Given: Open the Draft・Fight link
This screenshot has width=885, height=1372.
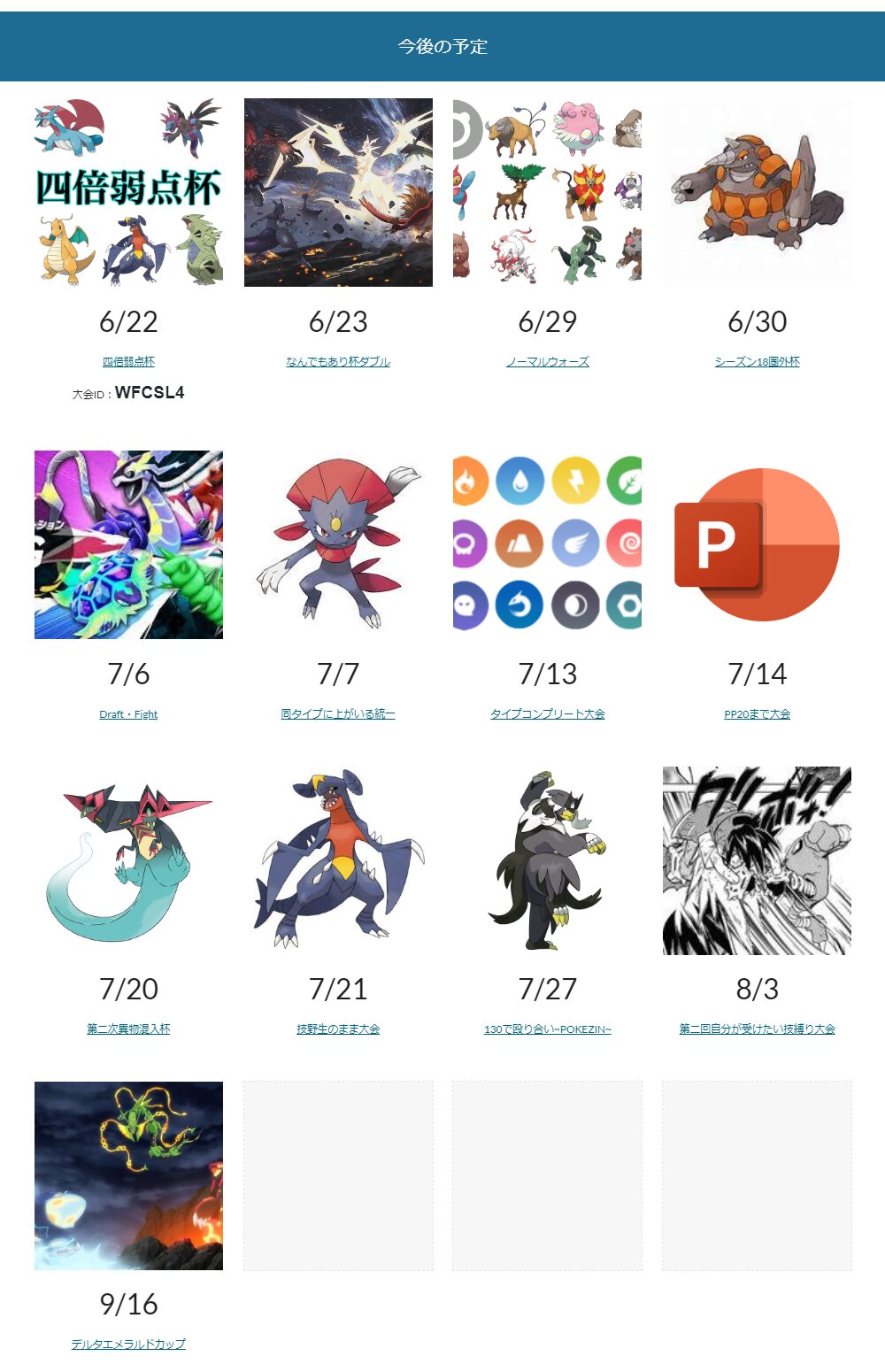Looking at the screenshot, I should pyautogui.click(x=128, y=714).
